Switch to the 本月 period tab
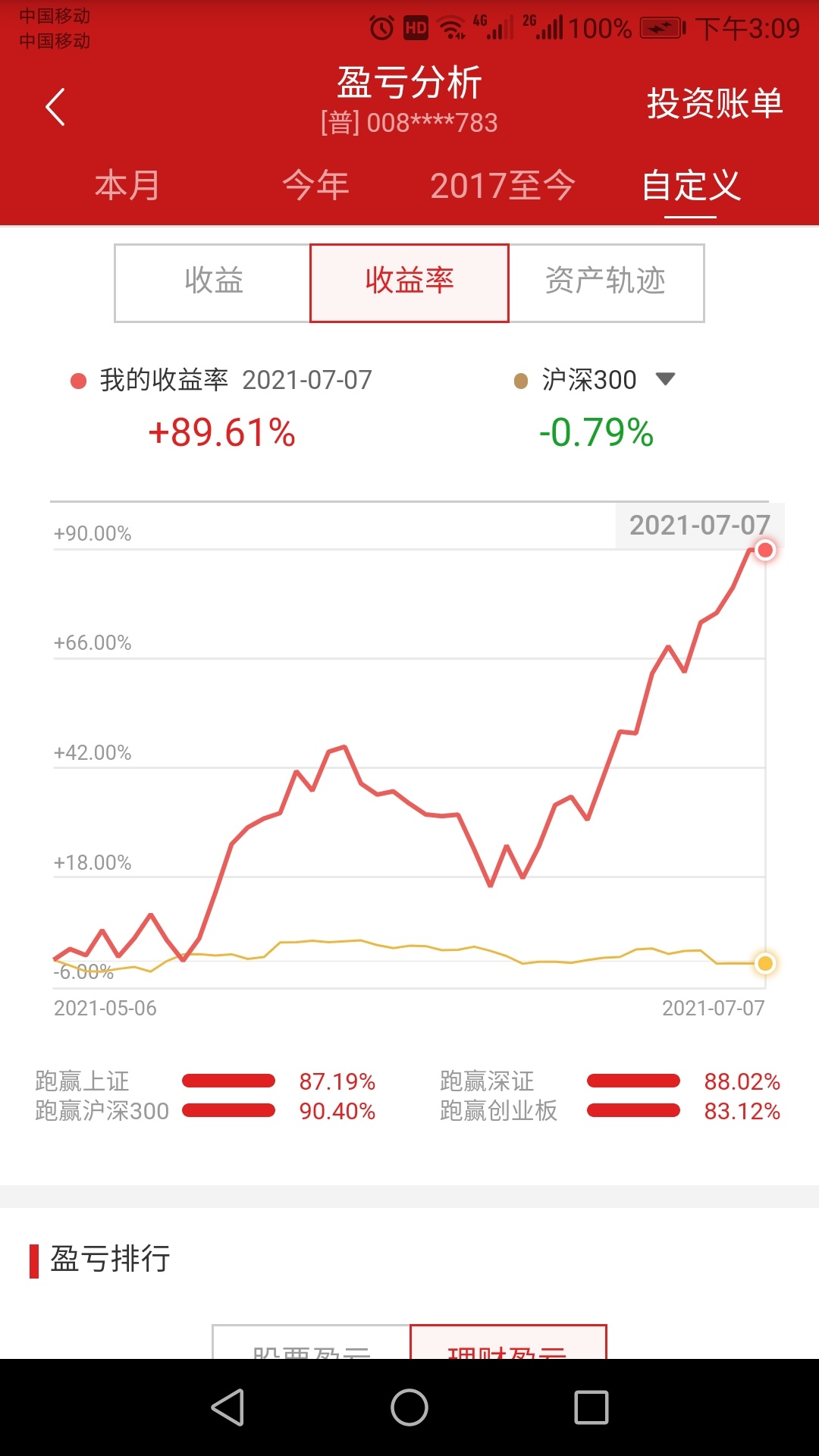Screen dimensions: 819x1456 (x=127, y=186)
